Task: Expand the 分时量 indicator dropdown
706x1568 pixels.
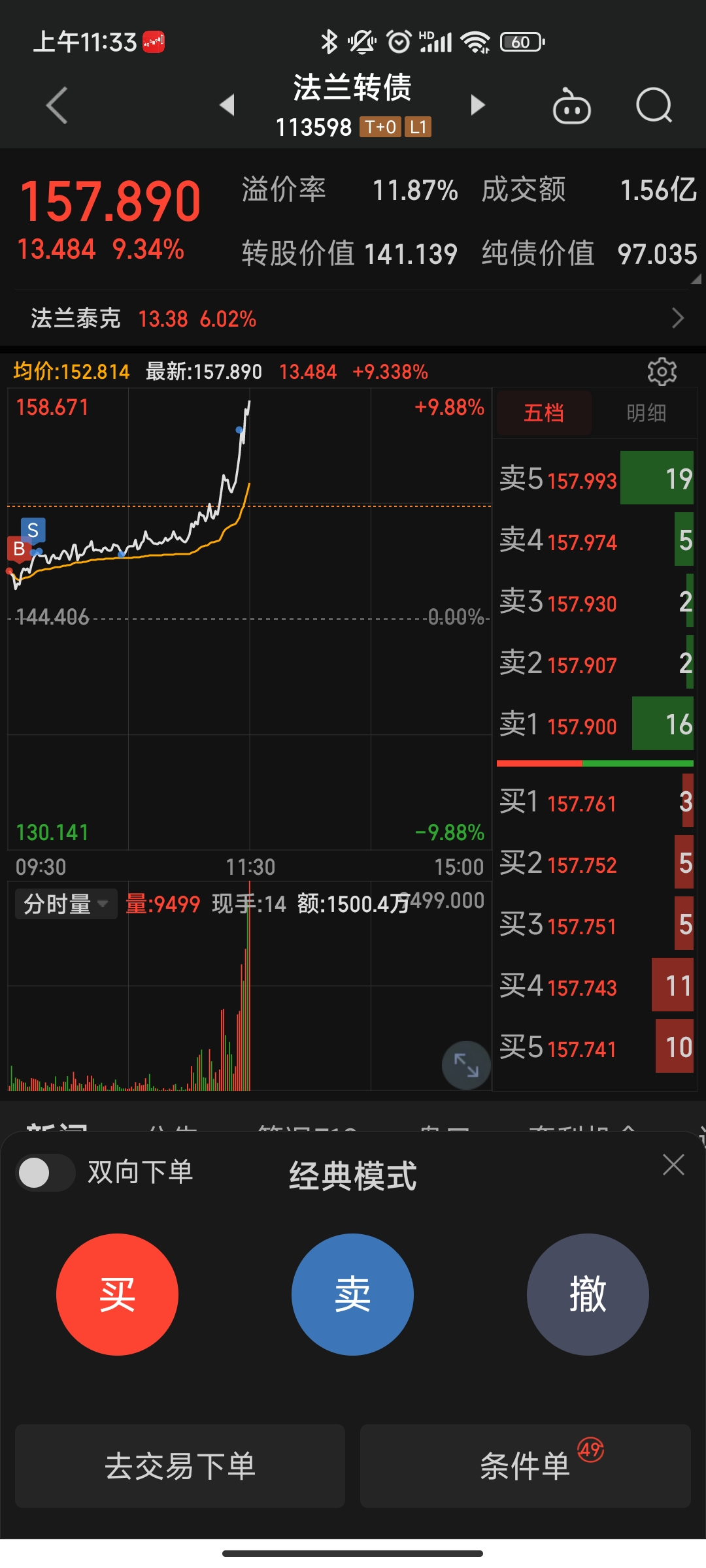Action: coord(65,904)
